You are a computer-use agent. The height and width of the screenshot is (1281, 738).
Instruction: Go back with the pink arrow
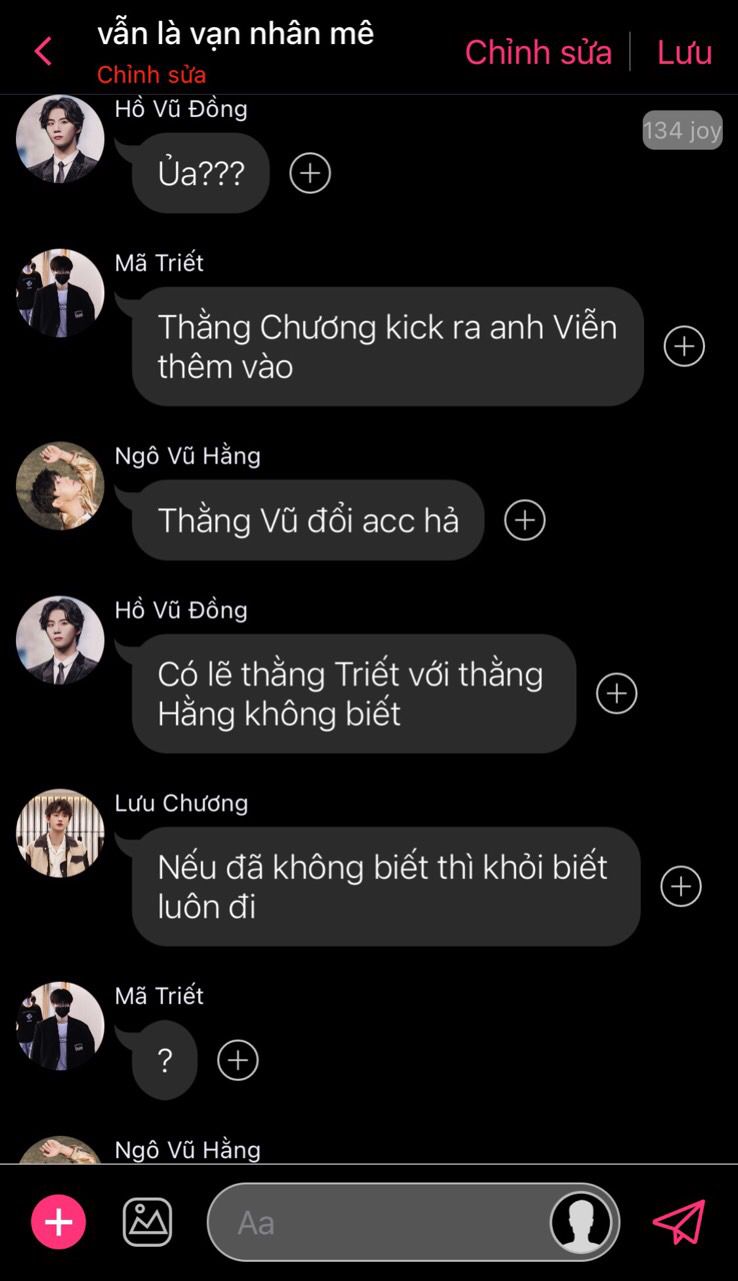43,51
